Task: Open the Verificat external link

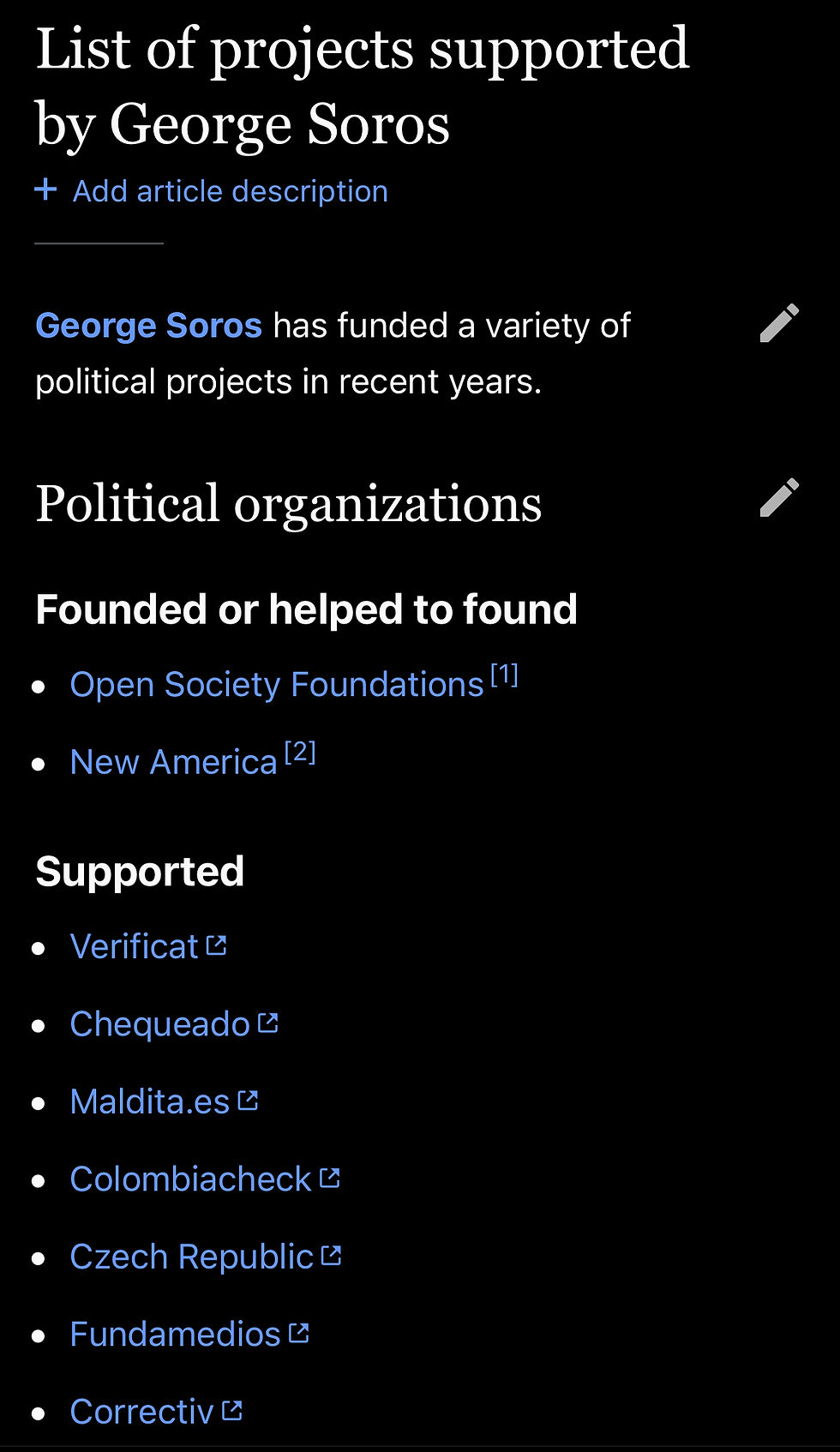Action: click(x=148, y=947)
